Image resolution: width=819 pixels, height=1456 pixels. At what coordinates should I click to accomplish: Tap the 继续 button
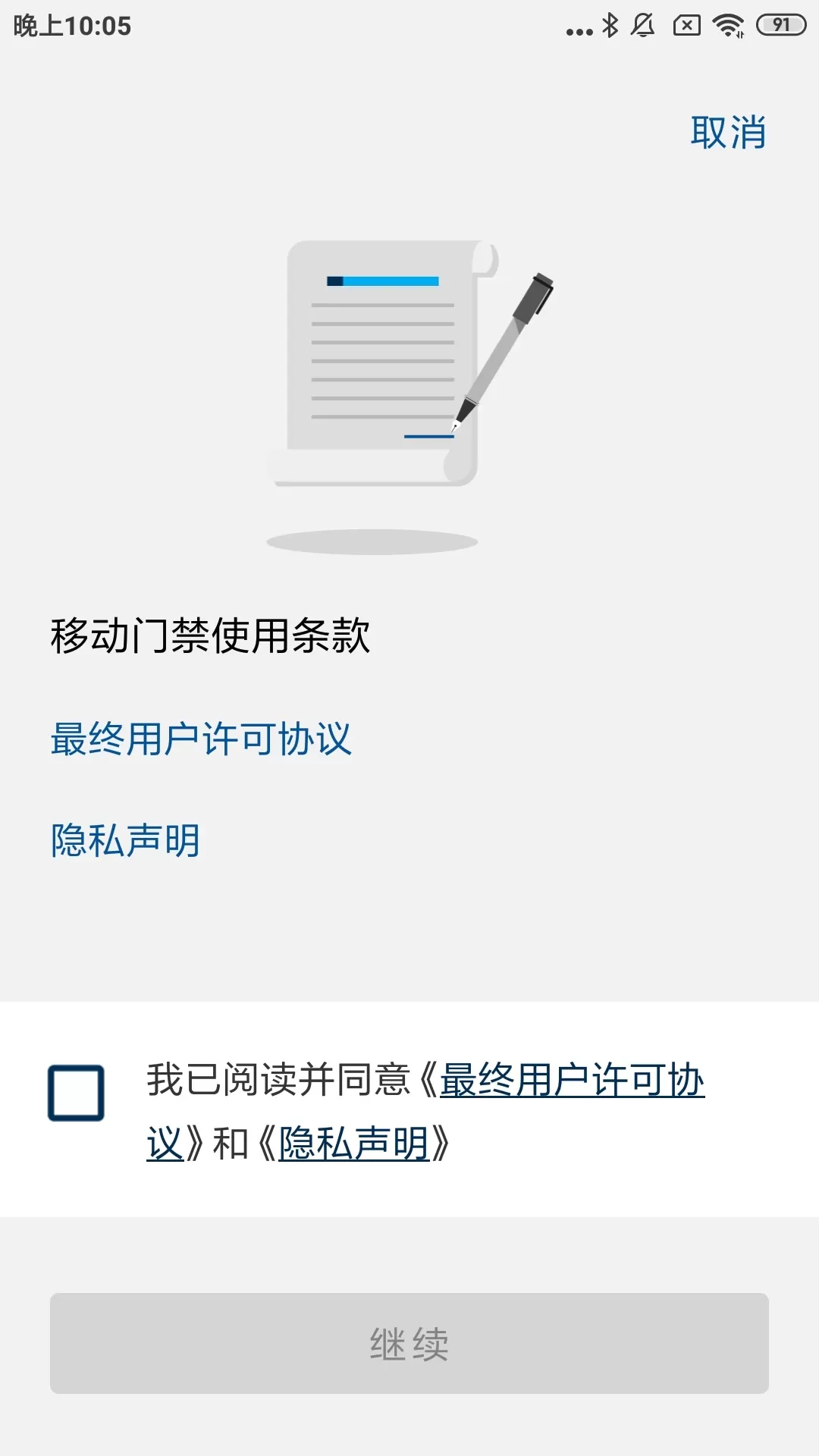pos(409,1343)
